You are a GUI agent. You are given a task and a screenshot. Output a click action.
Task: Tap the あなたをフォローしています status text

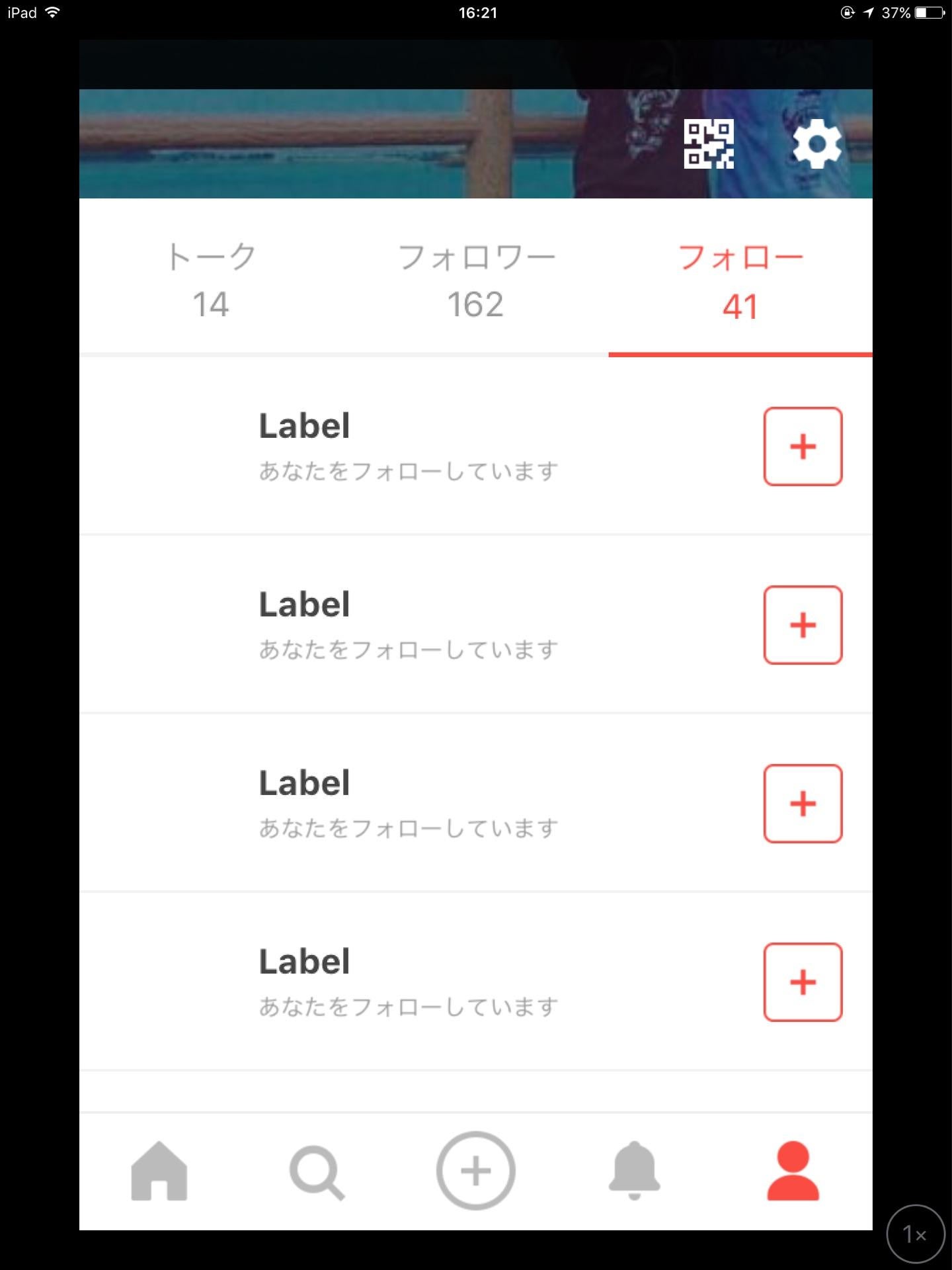(408, 471)
